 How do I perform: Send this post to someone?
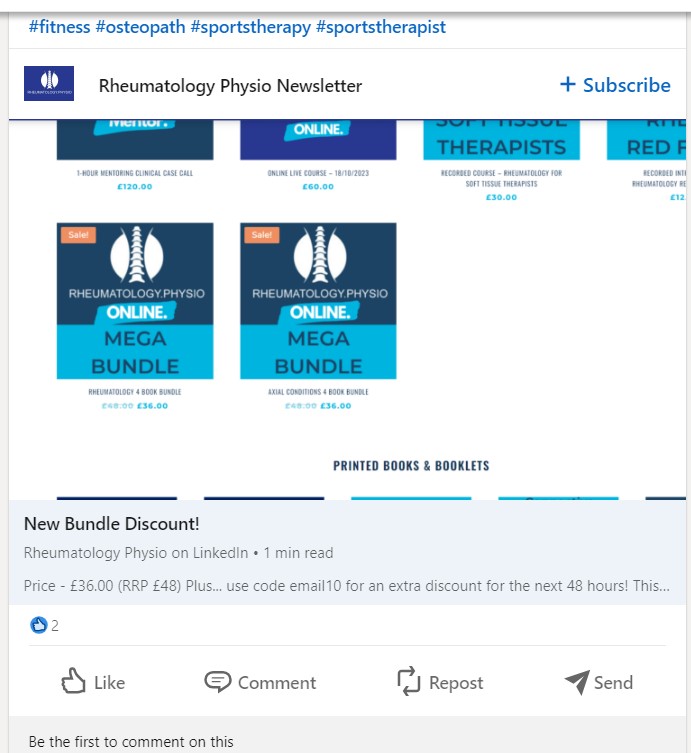[x=598, y=682]
